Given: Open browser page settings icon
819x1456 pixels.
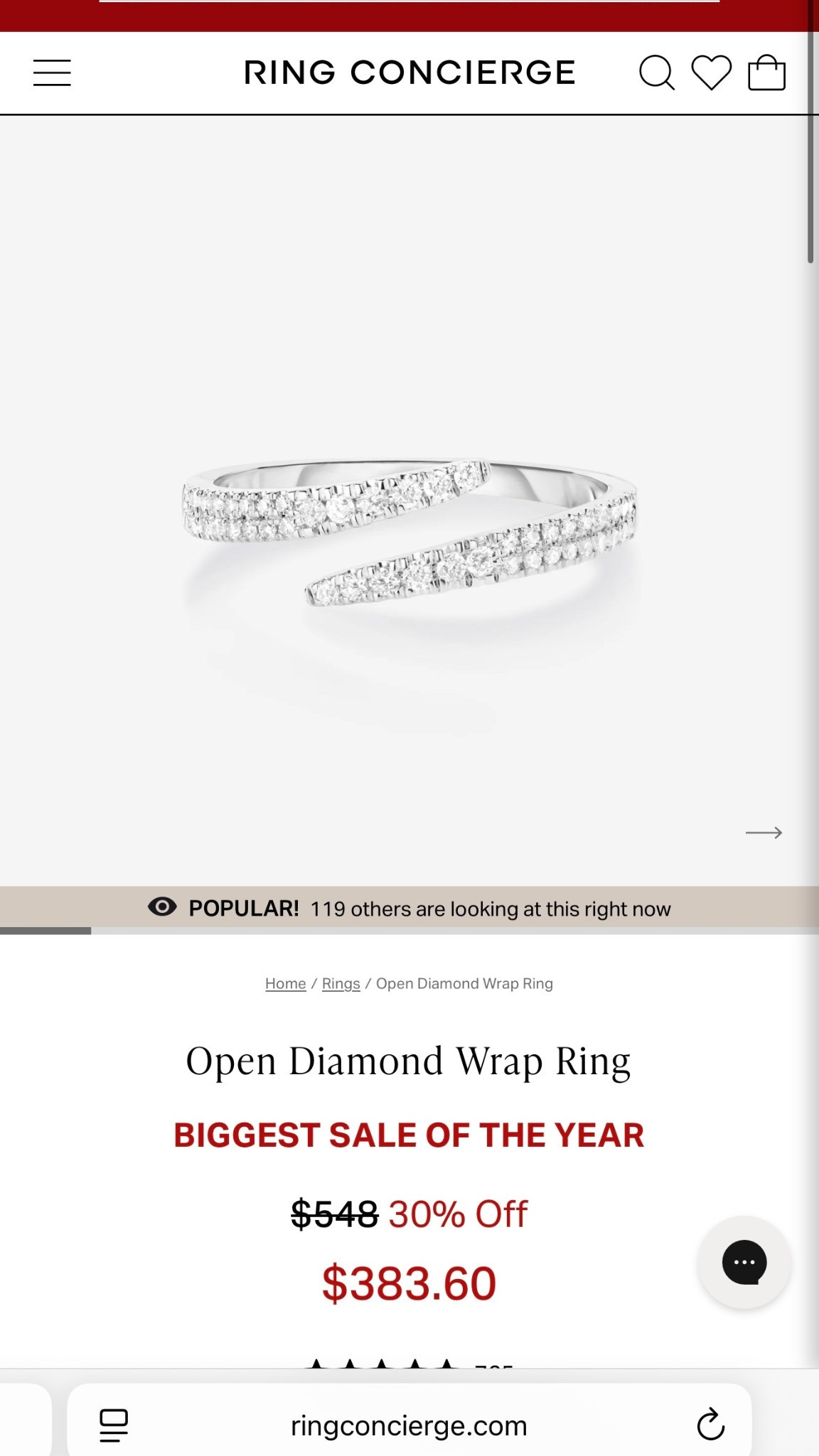Looking at the screenshot, I should click(x=114, y=1425).
